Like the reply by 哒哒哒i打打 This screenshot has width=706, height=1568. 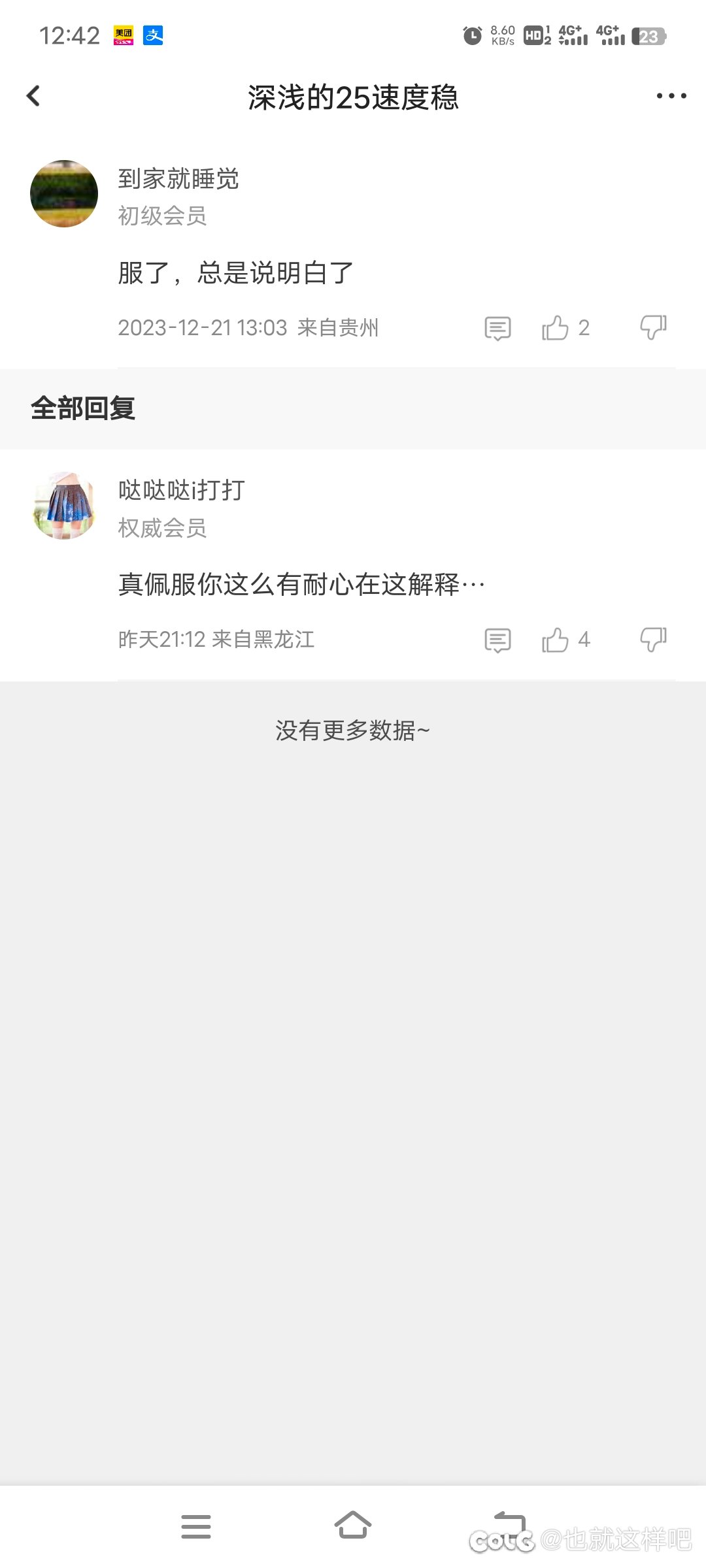[x=555, y=640]
